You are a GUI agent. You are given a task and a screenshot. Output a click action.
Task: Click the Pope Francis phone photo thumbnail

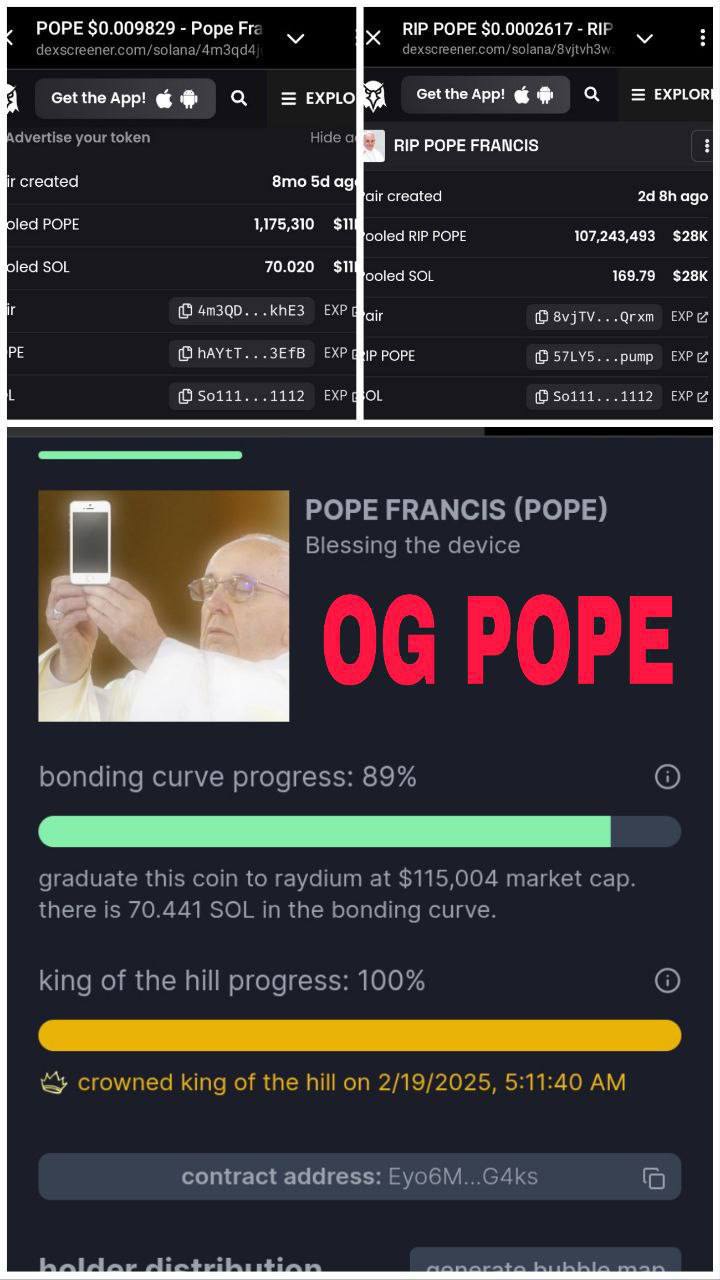coord(162,604)
